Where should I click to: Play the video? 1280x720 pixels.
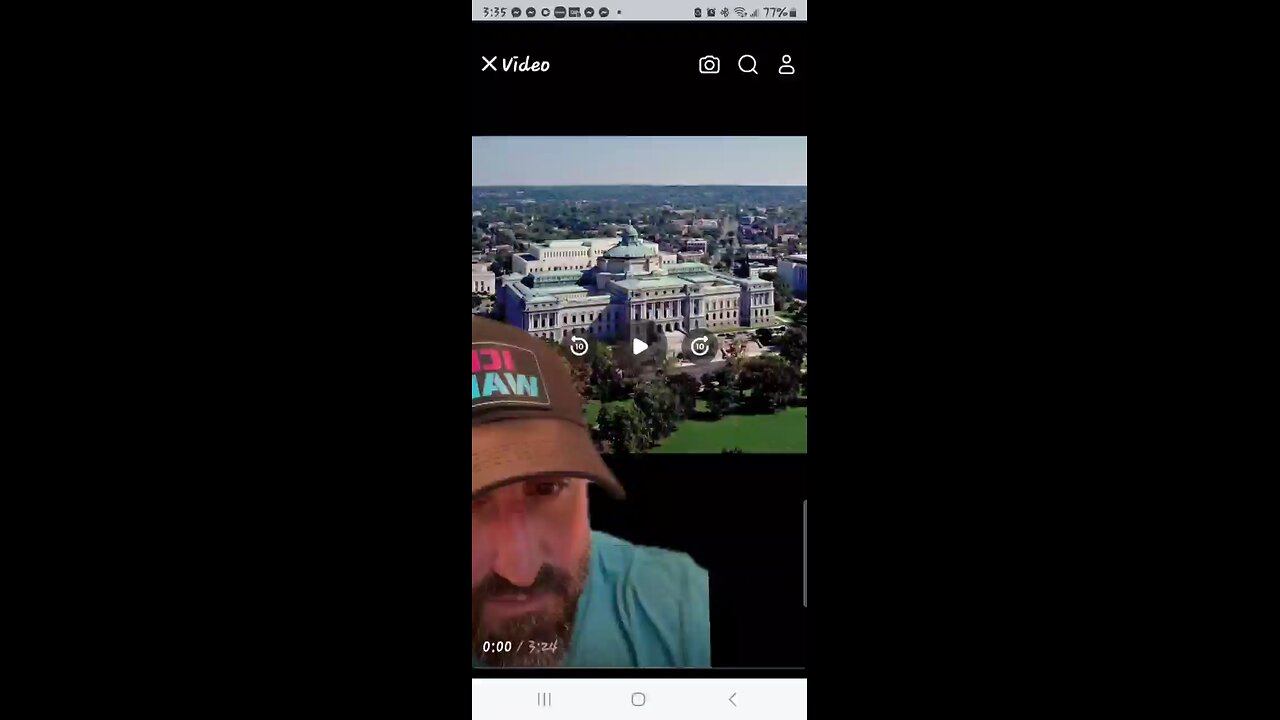[x=640, y=346]
